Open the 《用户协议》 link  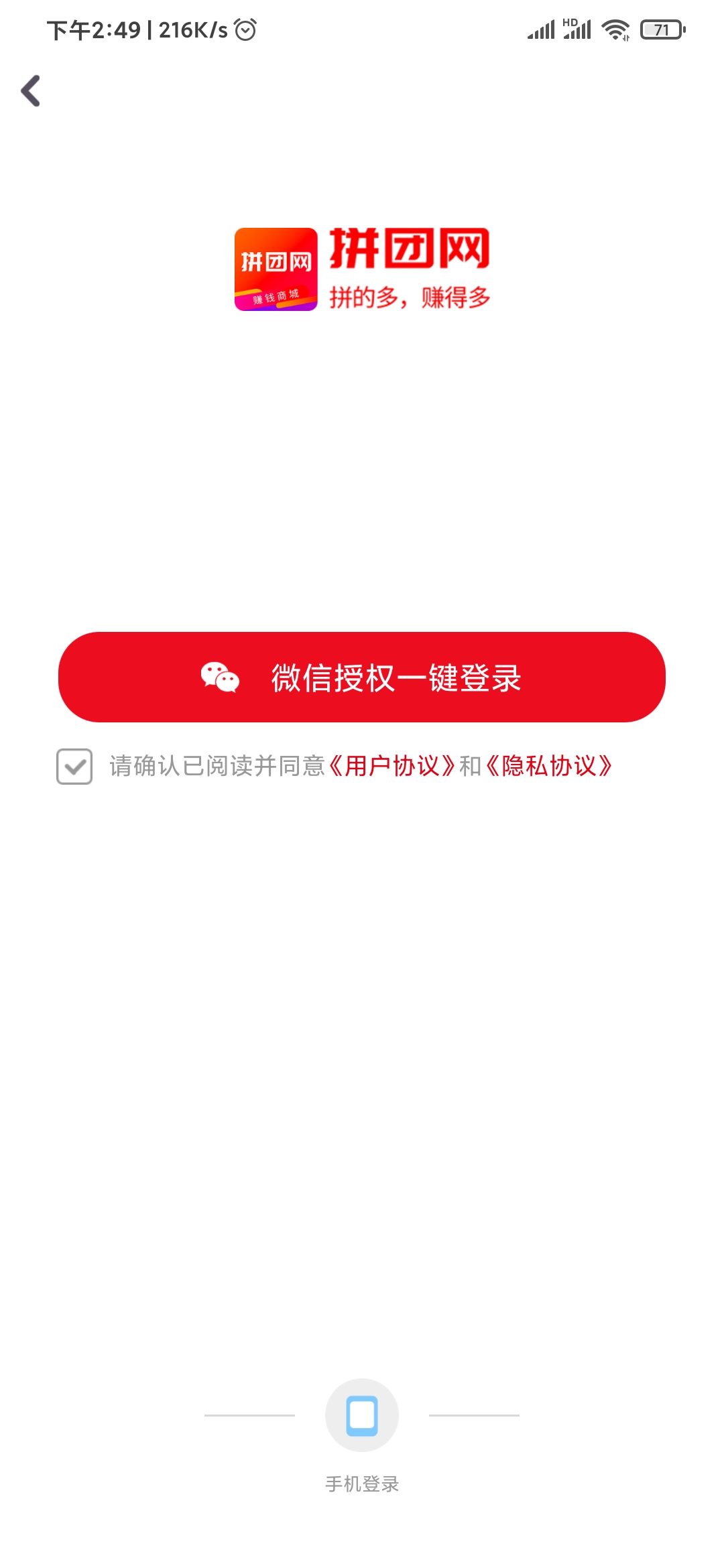(392, 766)
